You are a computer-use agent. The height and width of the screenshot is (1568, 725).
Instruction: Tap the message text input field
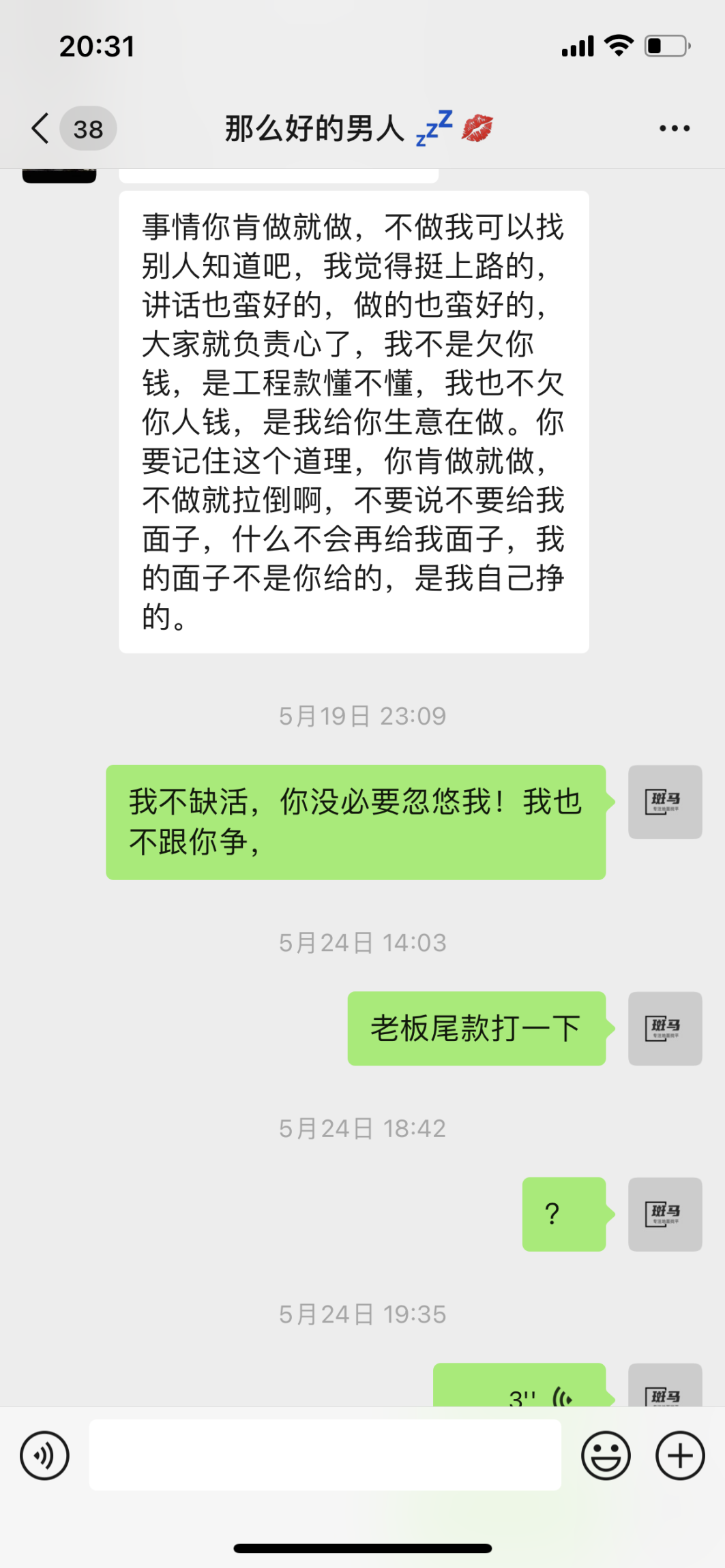(x=325, y=1454)
